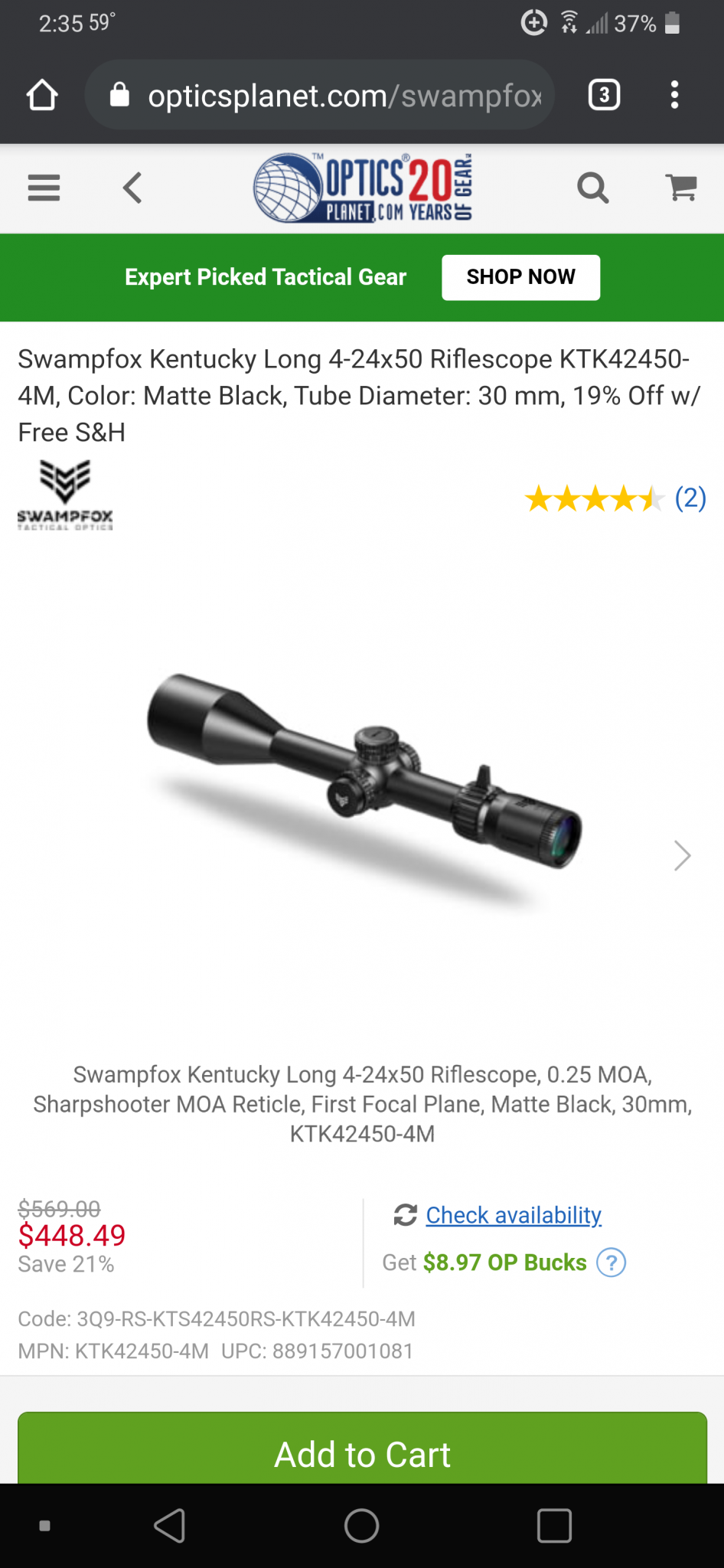The image size is (724, 1568).
Task: Tap the Shop Now banner button
Action: coord(520,277)
